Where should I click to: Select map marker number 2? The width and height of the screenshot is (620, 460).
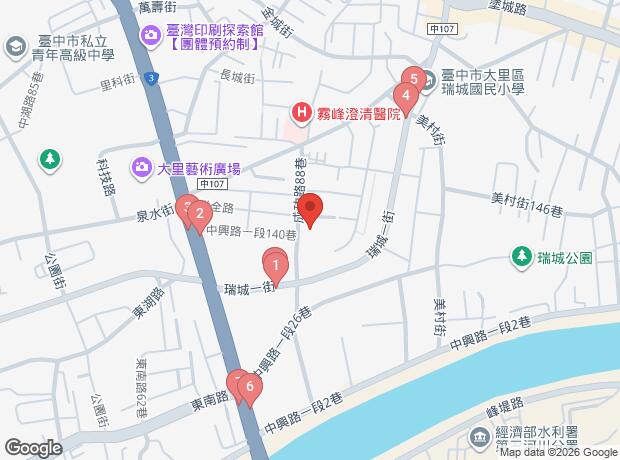(x=200, y=213)
